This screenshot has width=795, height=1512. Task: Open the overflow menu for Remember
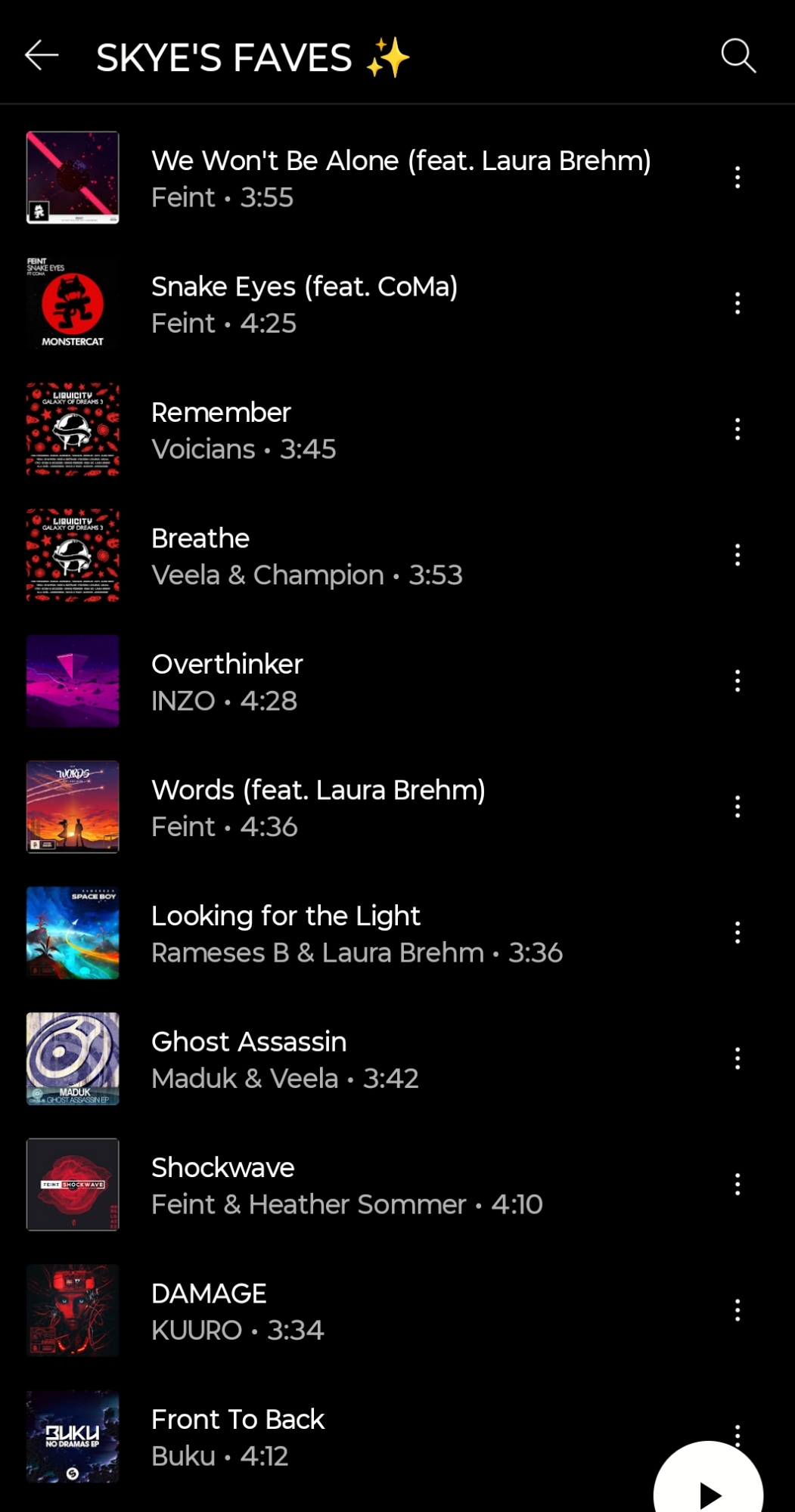[x=738, y=429]
